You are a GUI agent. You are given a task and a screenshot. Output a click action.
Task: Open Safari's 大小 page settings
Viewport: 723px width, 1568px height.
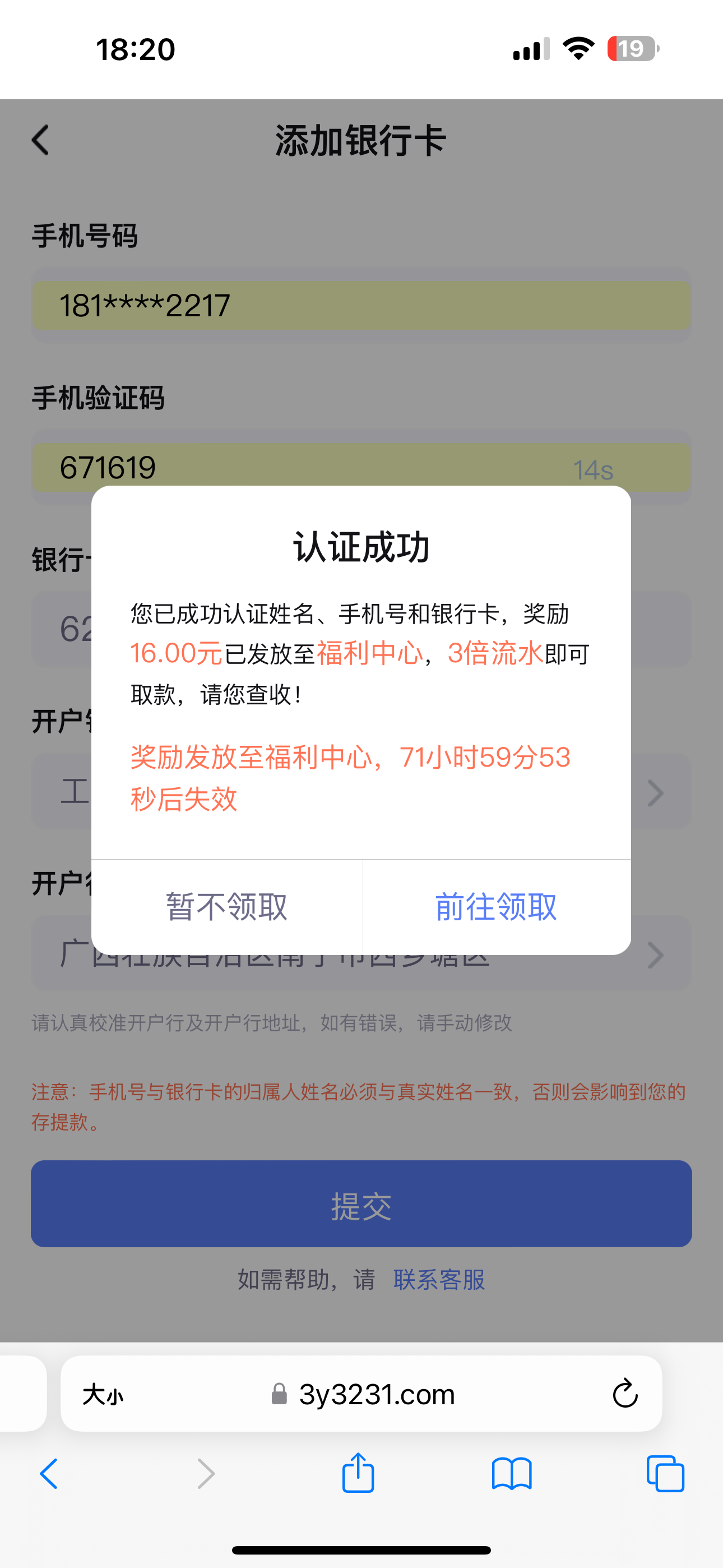pos(103,1394)
